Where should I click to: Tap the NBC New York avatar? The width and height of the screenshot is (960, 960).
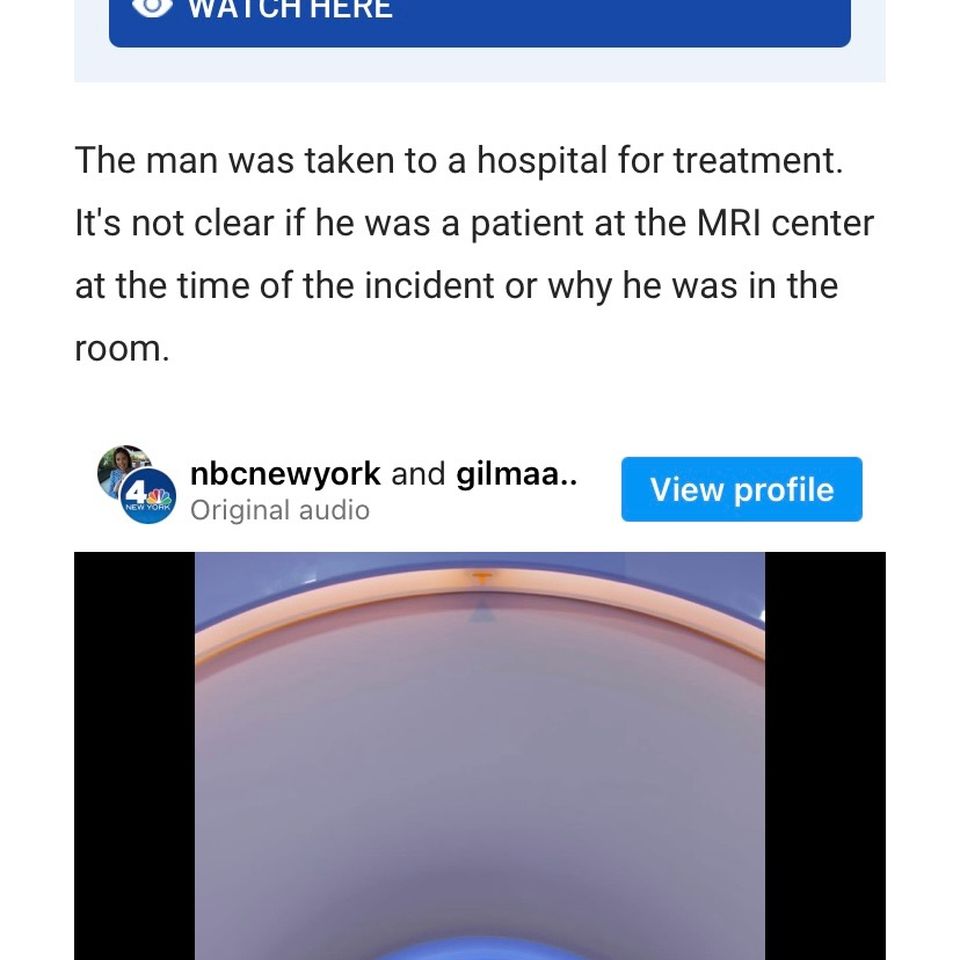pyautogui.click(x=136, y=486)
